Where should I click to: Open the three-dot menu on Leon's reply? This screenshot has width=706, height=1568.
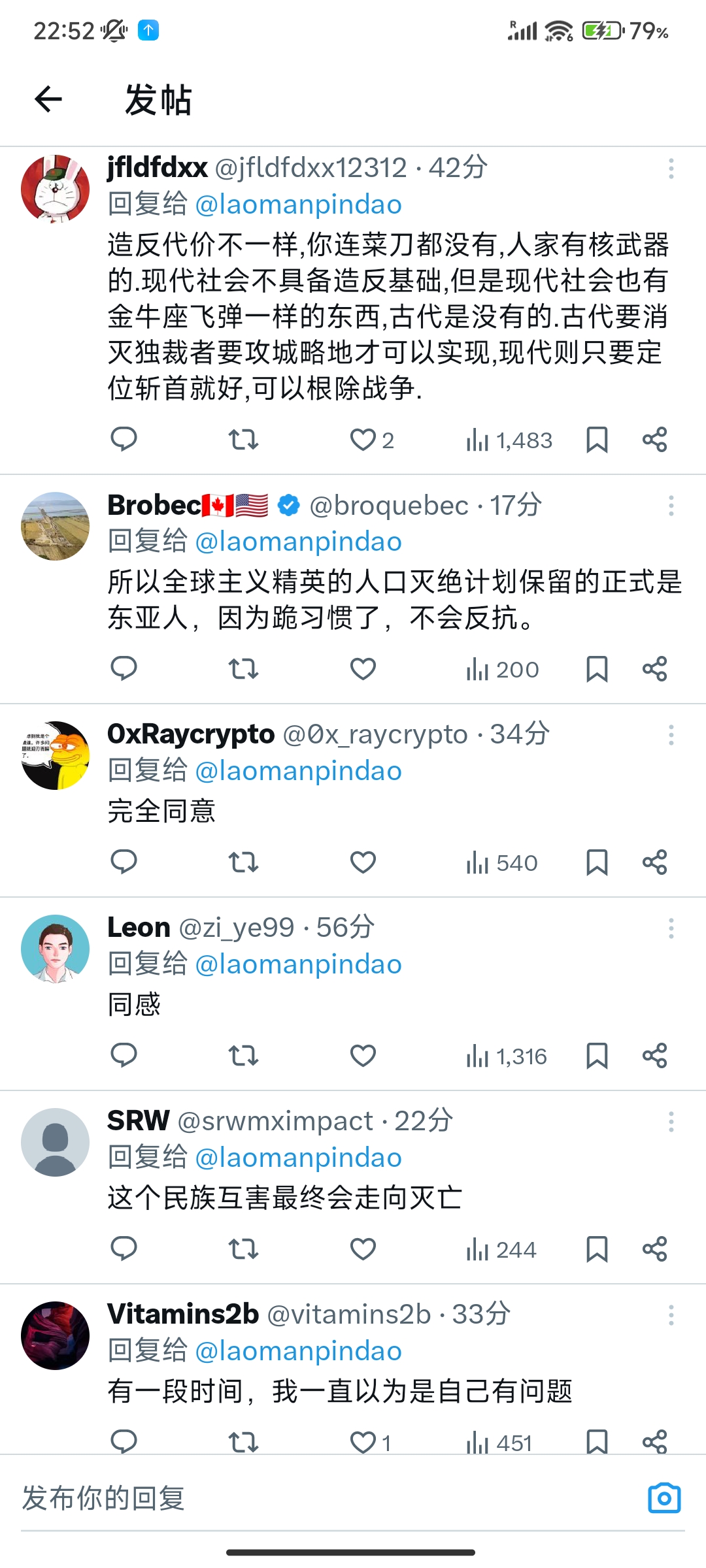[671, 928]
